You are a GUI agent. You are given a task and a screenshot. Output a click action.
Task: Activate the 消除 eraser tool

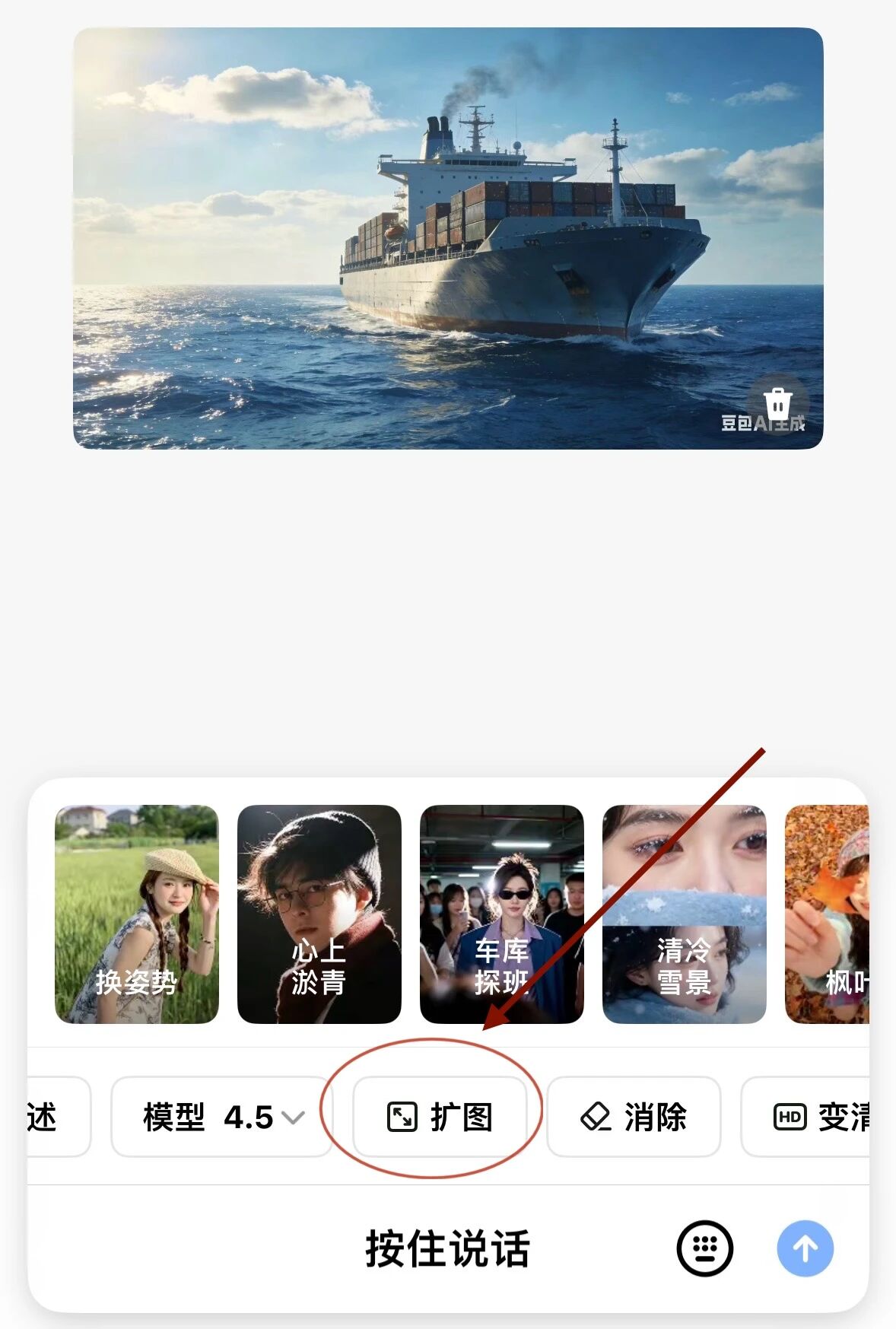[x=633, y=1117]
